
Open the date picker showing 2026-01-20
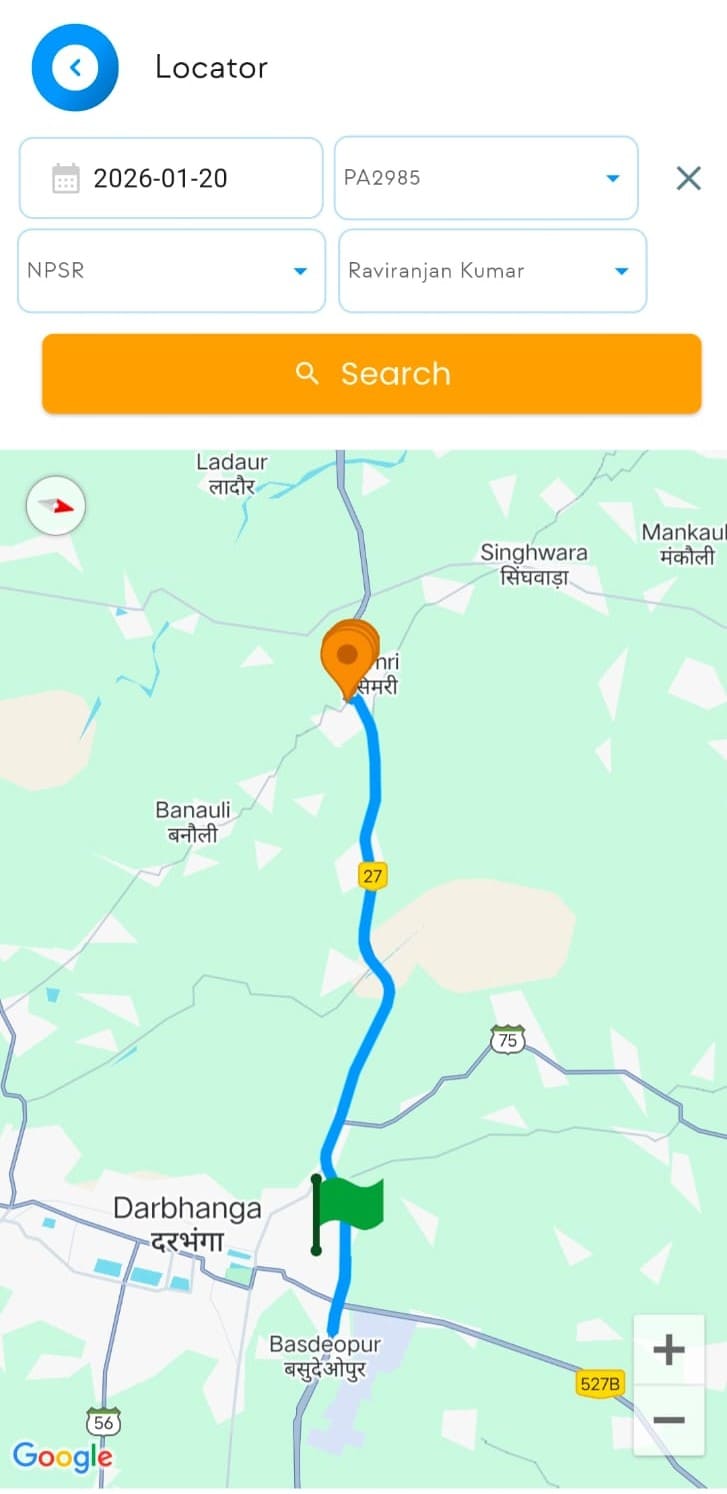[x=171, y=178]
